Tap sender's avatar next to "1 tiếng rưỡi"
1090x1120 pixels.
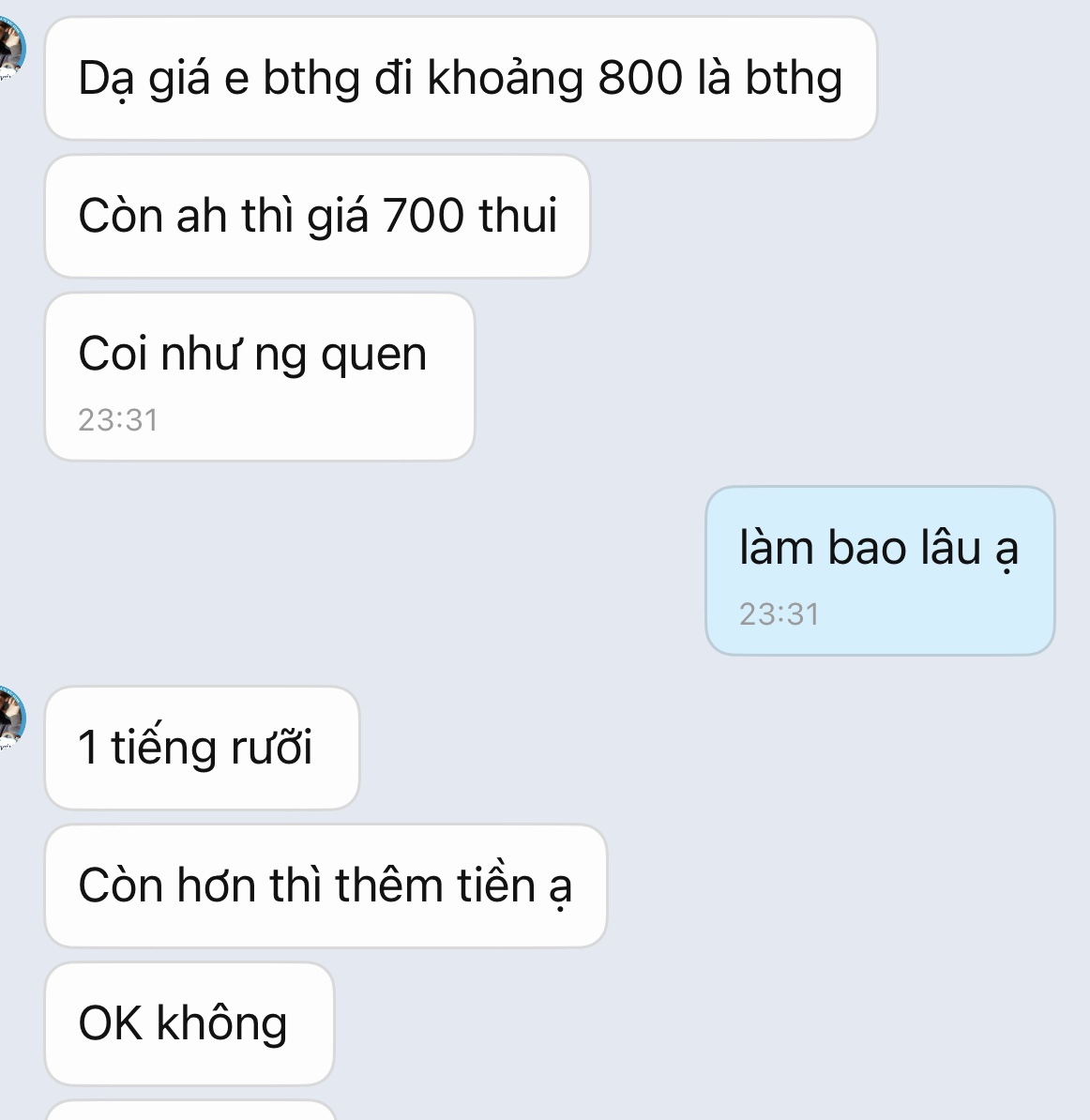(10, 719)
